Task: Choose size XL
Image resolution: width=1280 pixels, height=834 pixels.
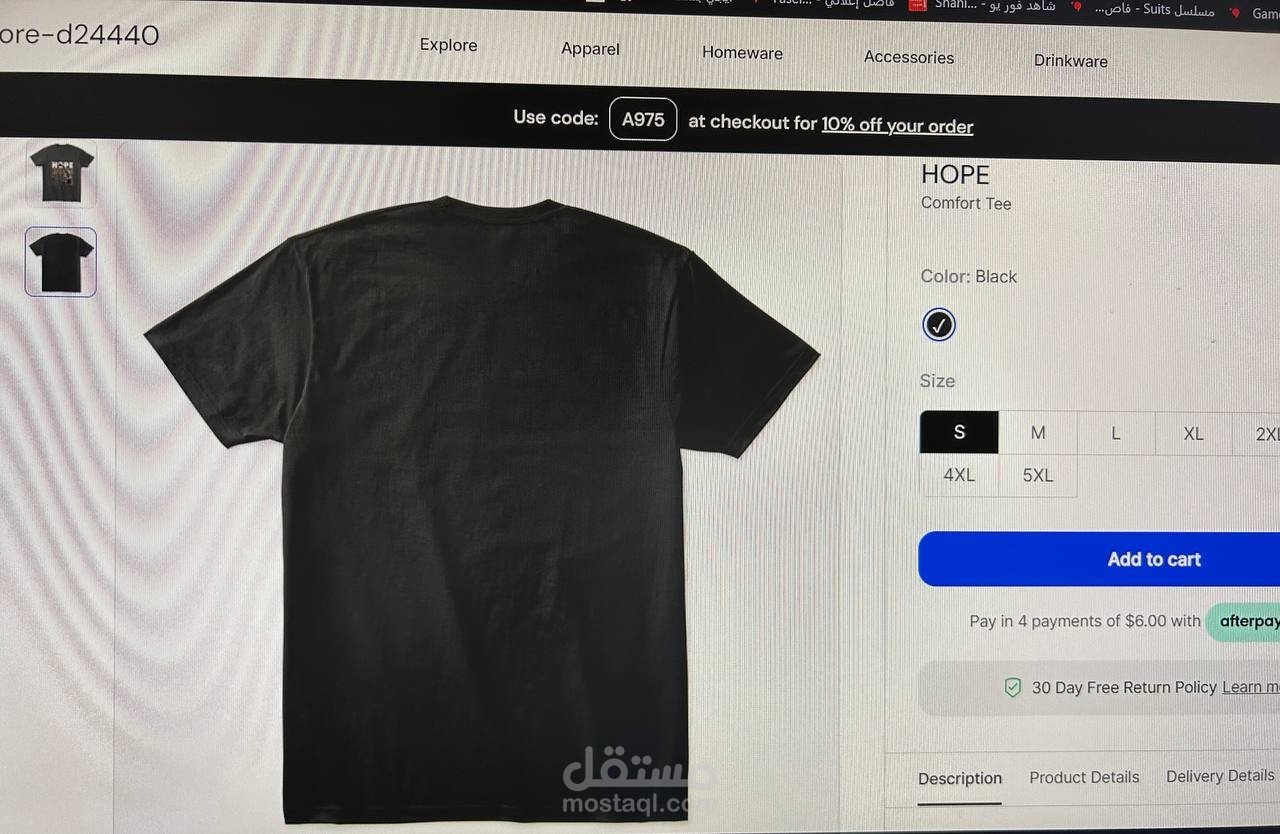Action: (1193, 433)
